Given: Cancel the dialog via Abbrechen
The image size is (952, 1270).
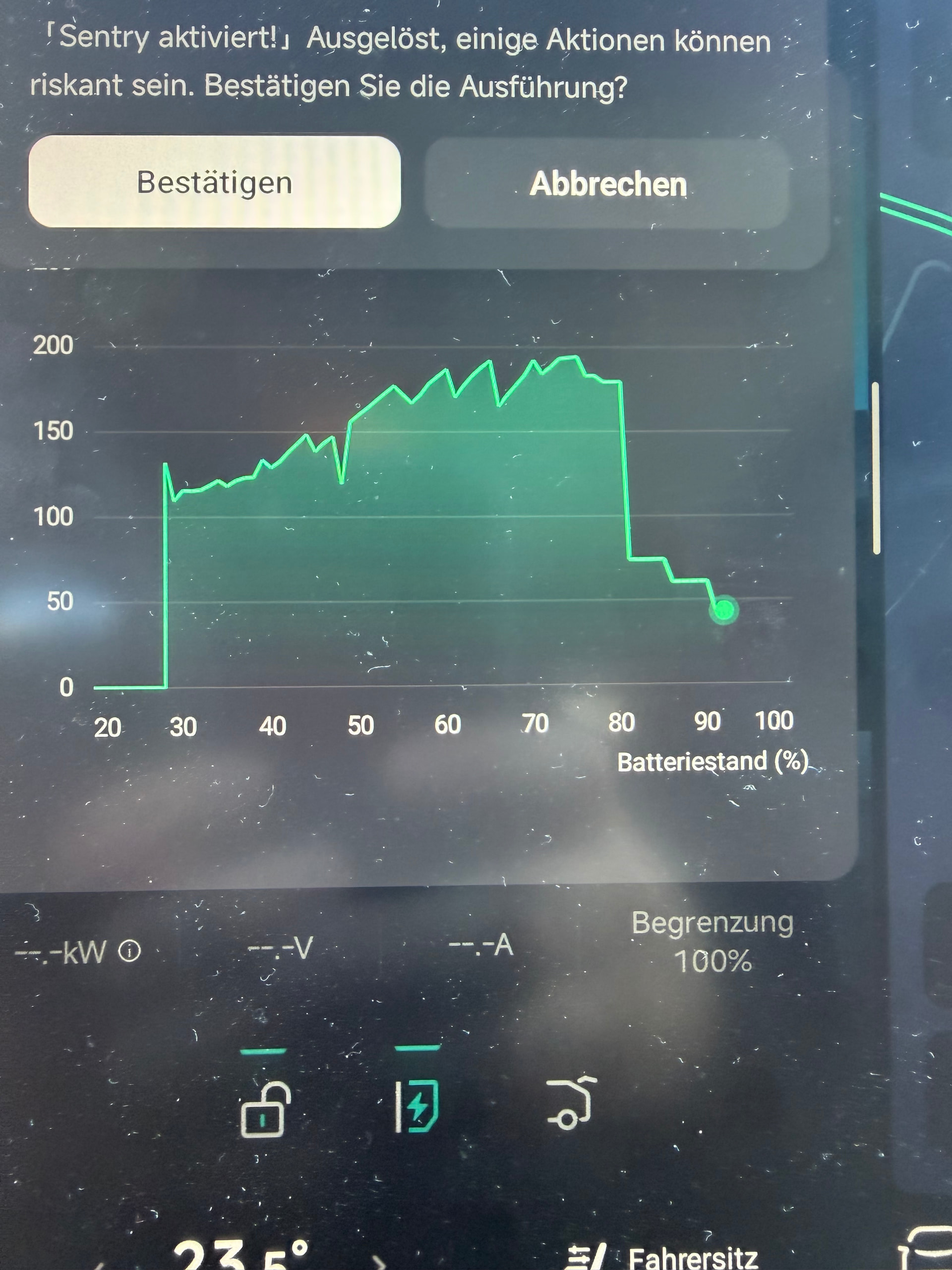Looking at the screenshot, I should coord(607,185).
